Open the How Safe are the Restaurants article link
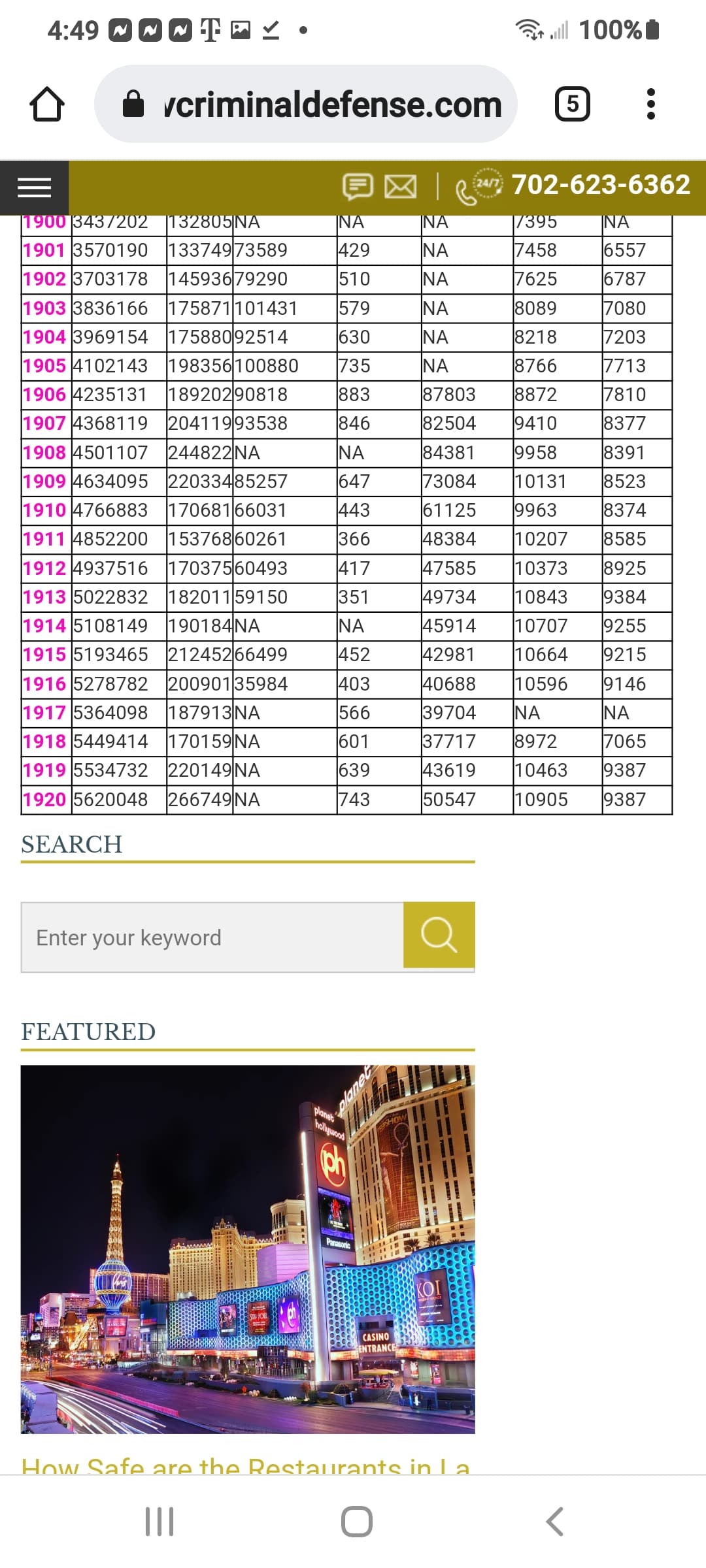Image resolution: width=706 pixels, height=1568 pixels. click(x=246, y=1464)
